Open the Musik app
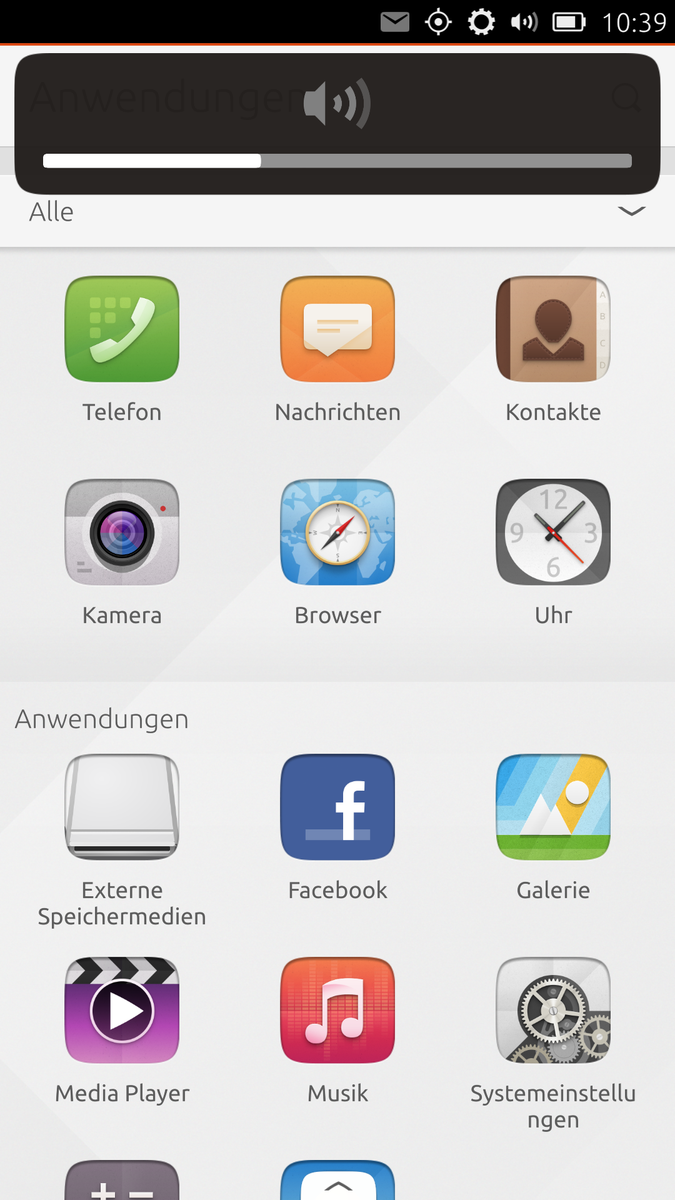Image resolution: width=675 pixels, height=1200 pixels. [338, 1010]
